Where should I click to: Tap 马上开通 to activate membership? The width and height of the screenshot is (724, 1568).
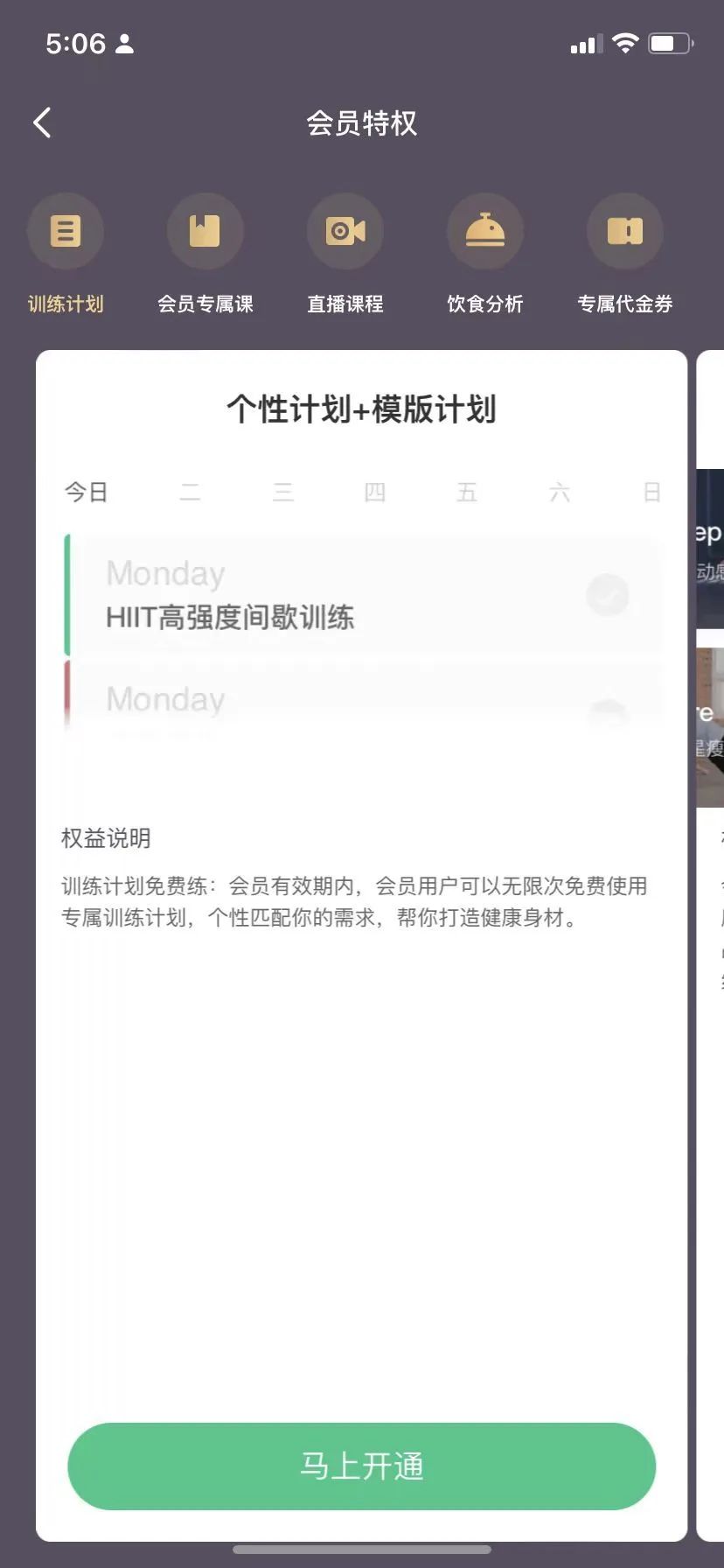361,1466
